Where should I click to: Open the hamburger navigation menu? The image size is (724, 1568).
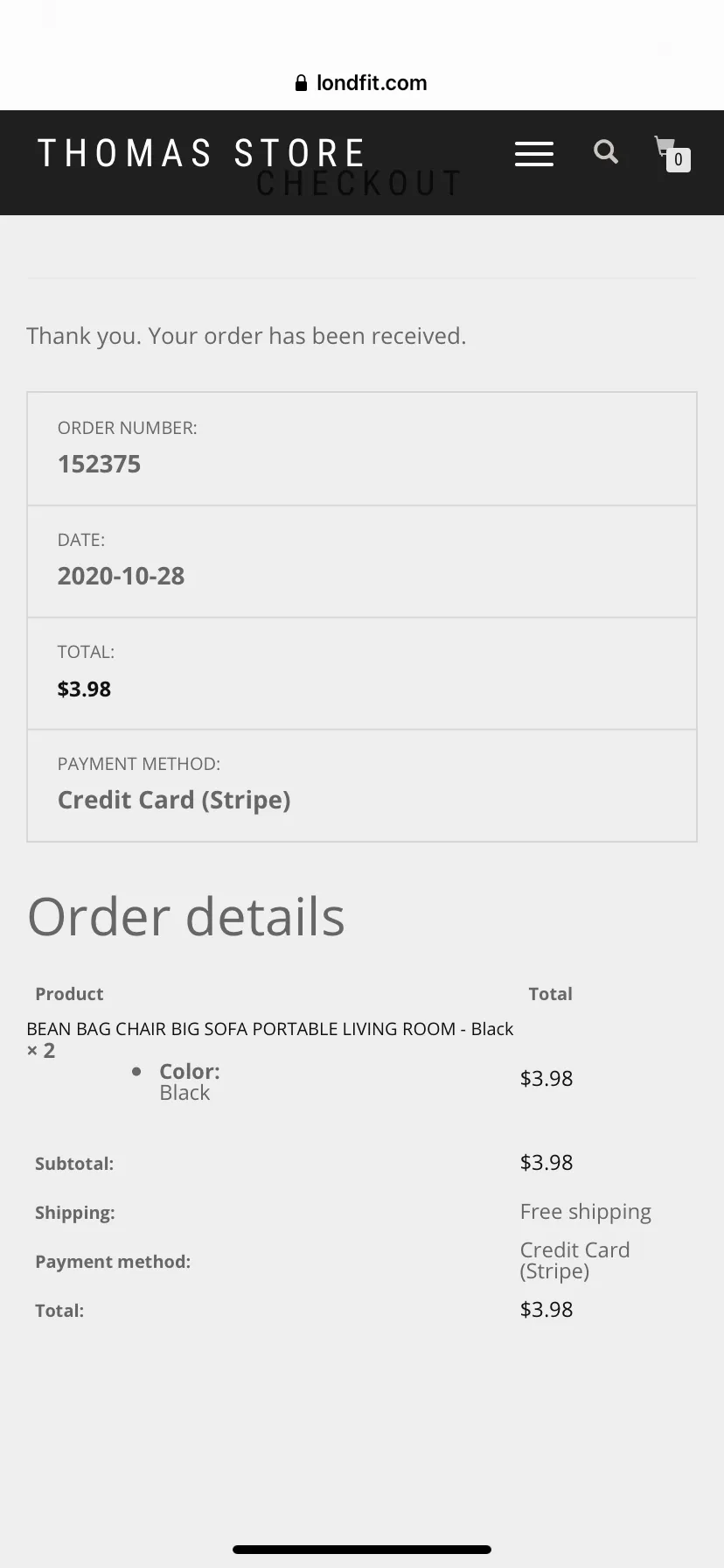(533, 154)
